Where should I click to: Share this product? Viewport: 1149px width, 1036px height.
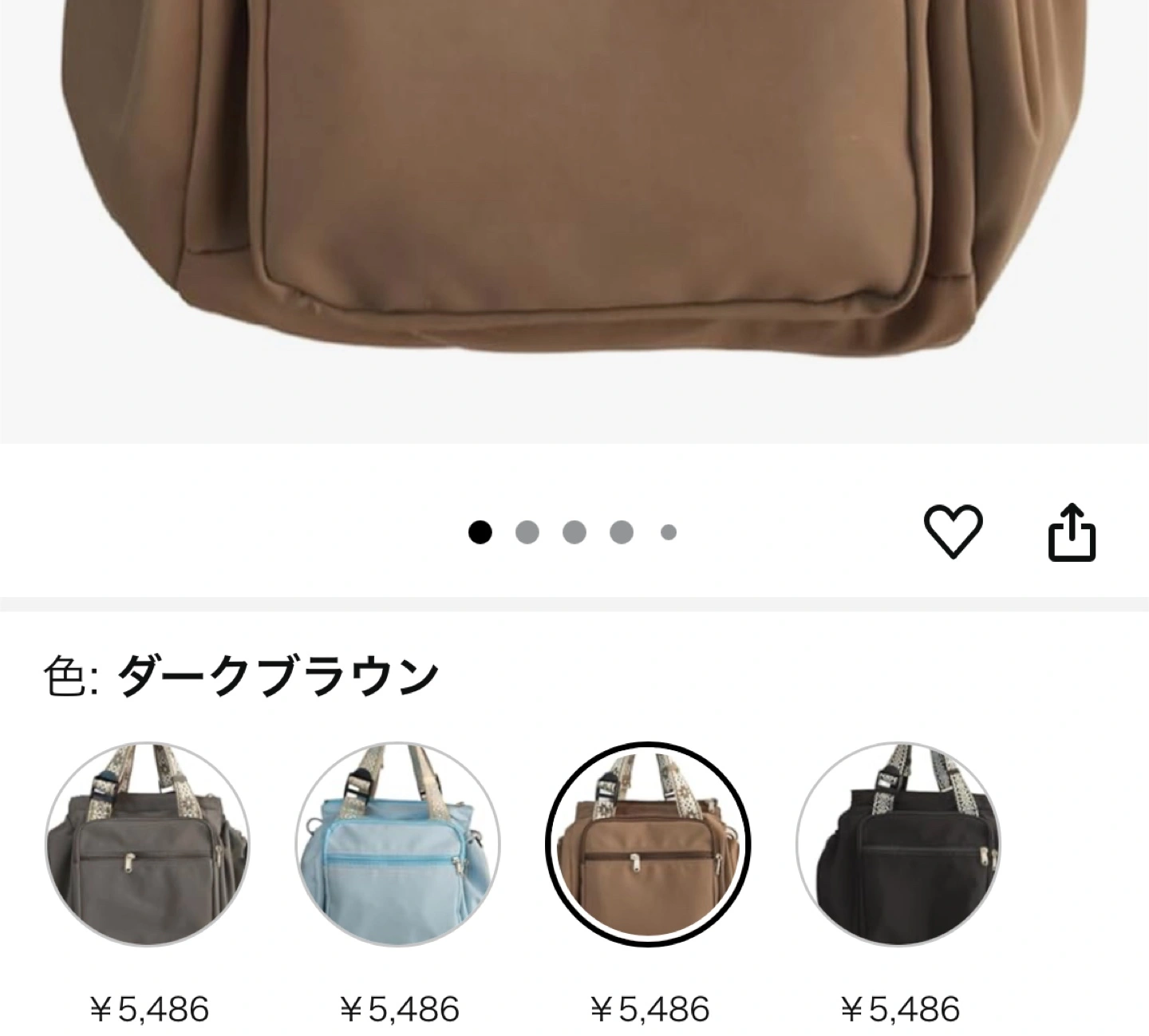coord(1072,532)
